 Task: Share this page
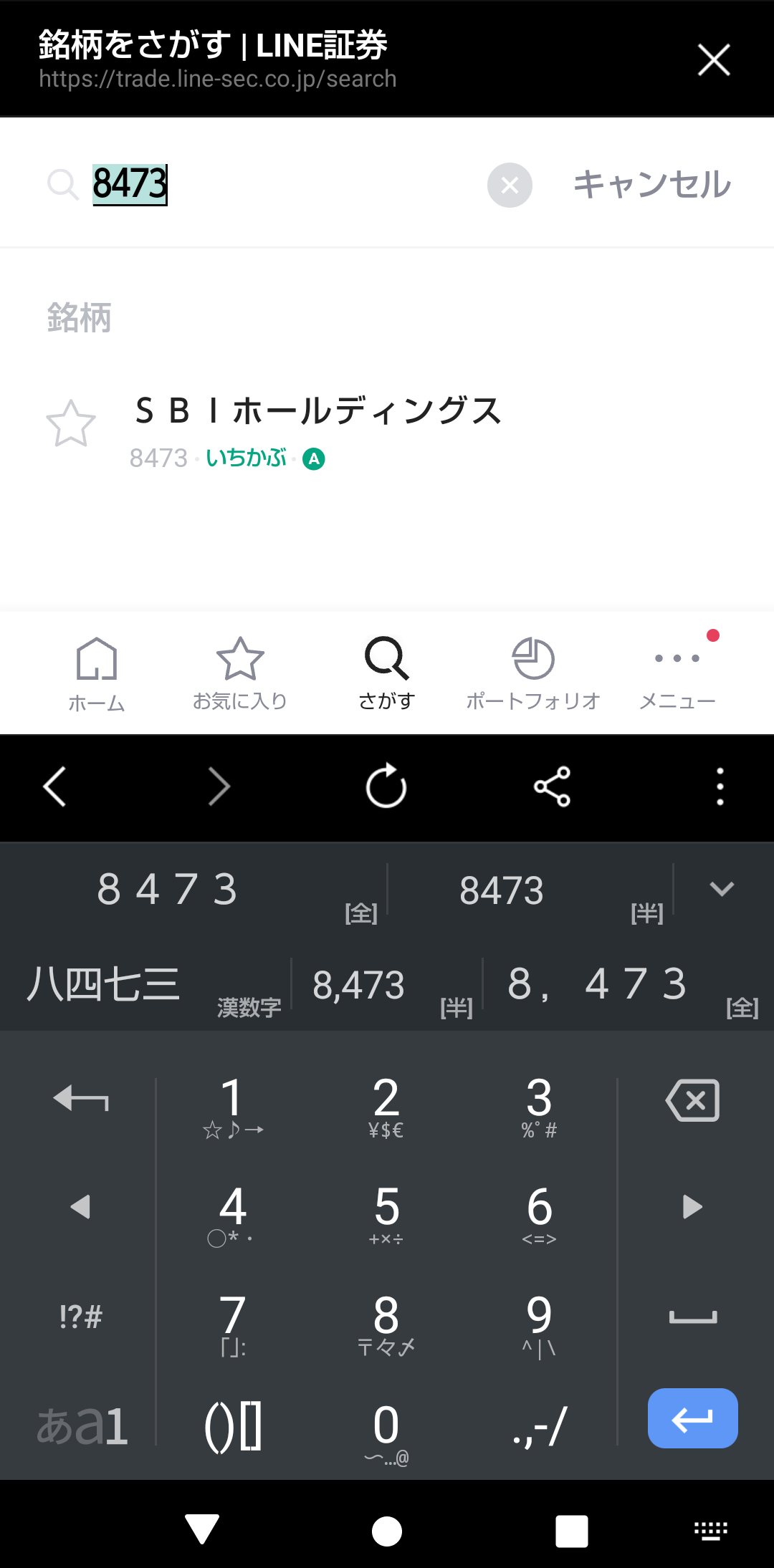click(552, 787)
